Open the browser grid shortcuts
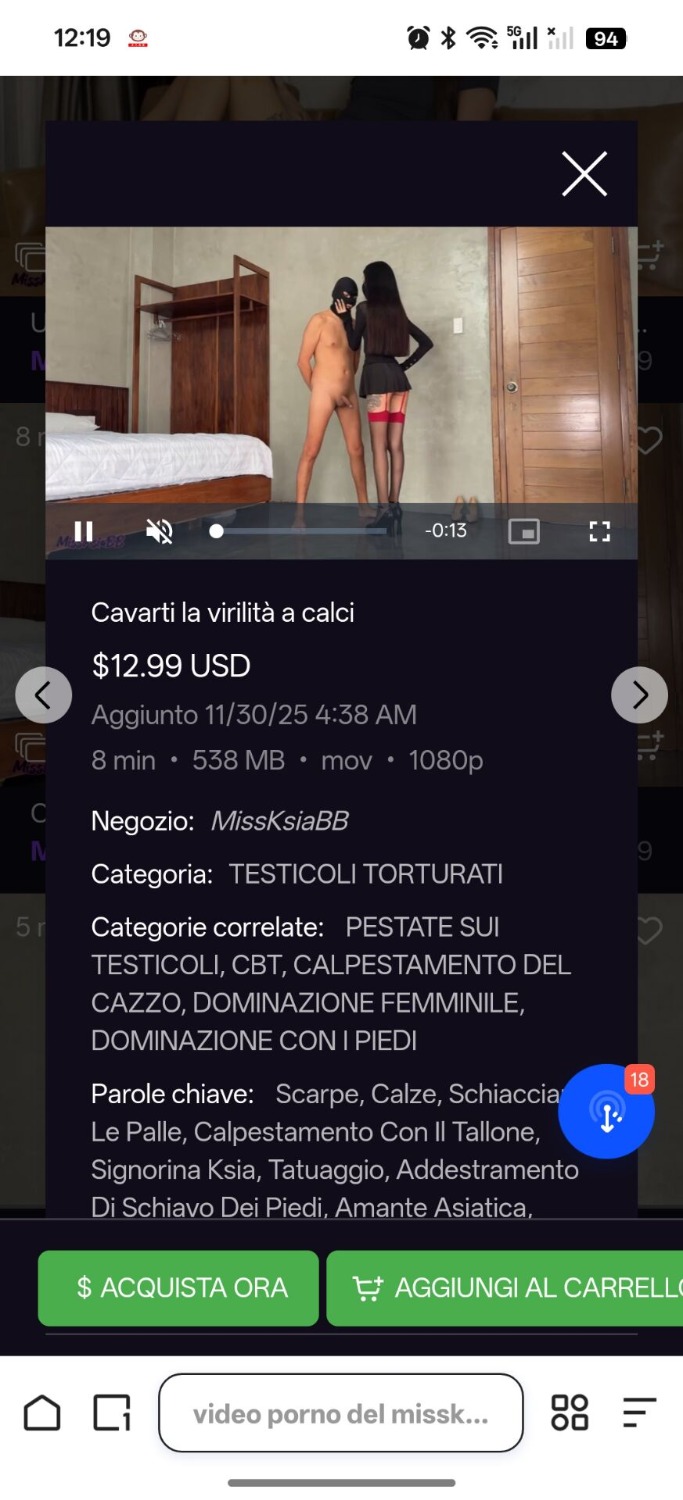 570,1413
